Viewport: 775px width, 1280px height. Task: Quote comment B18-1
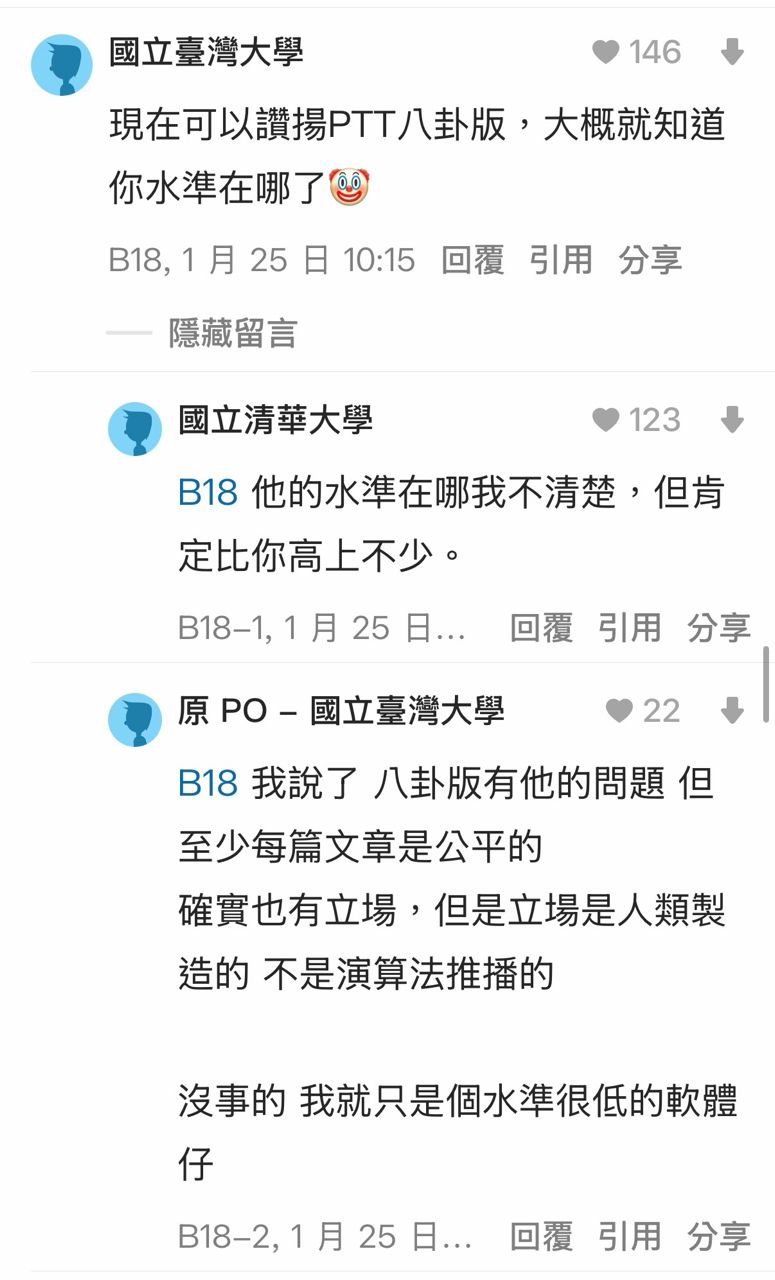pyautogui.click(x=630, y=628)
